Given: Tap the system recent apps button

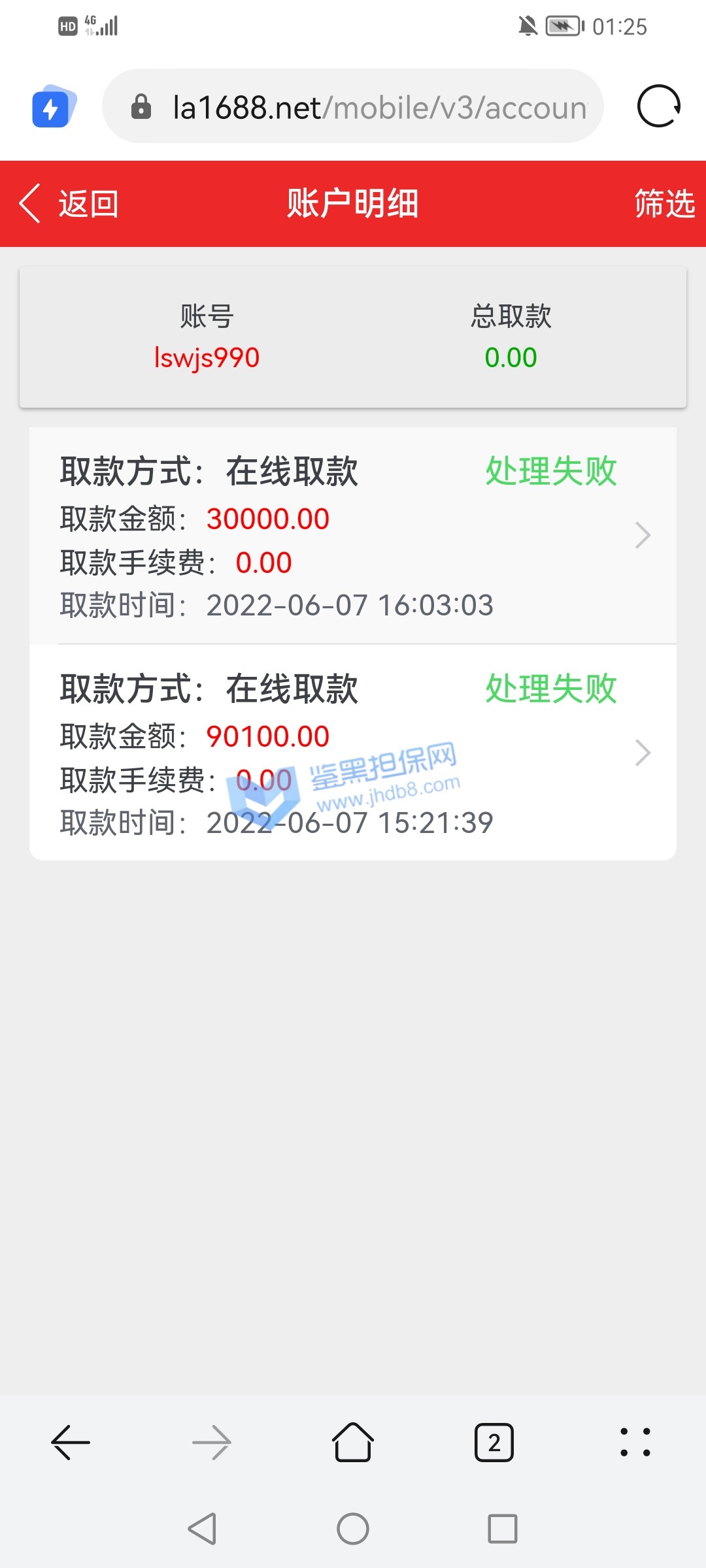Looking at the screenshot, I should (503, 1529).
